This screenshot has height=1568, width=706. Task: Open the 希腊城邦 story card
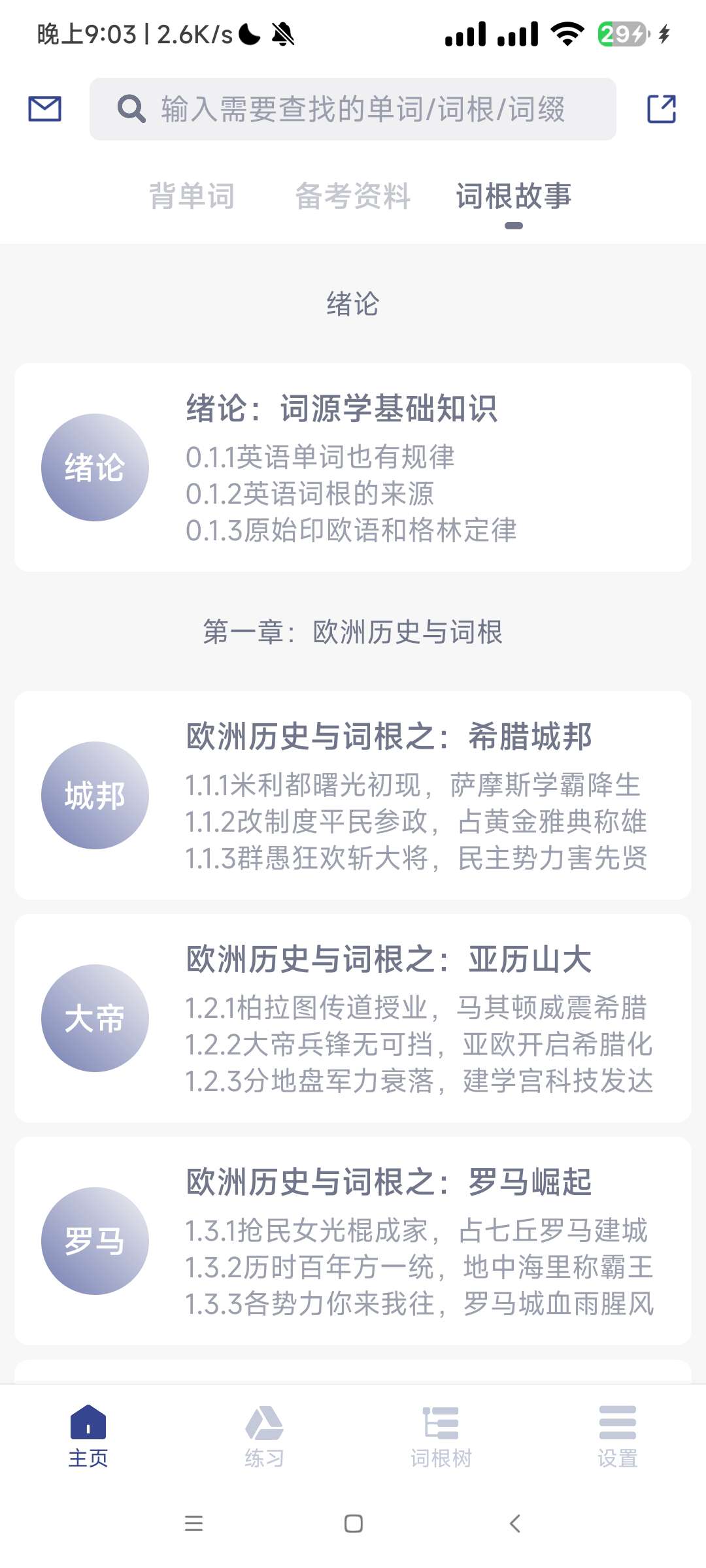(x=353, y=795)
